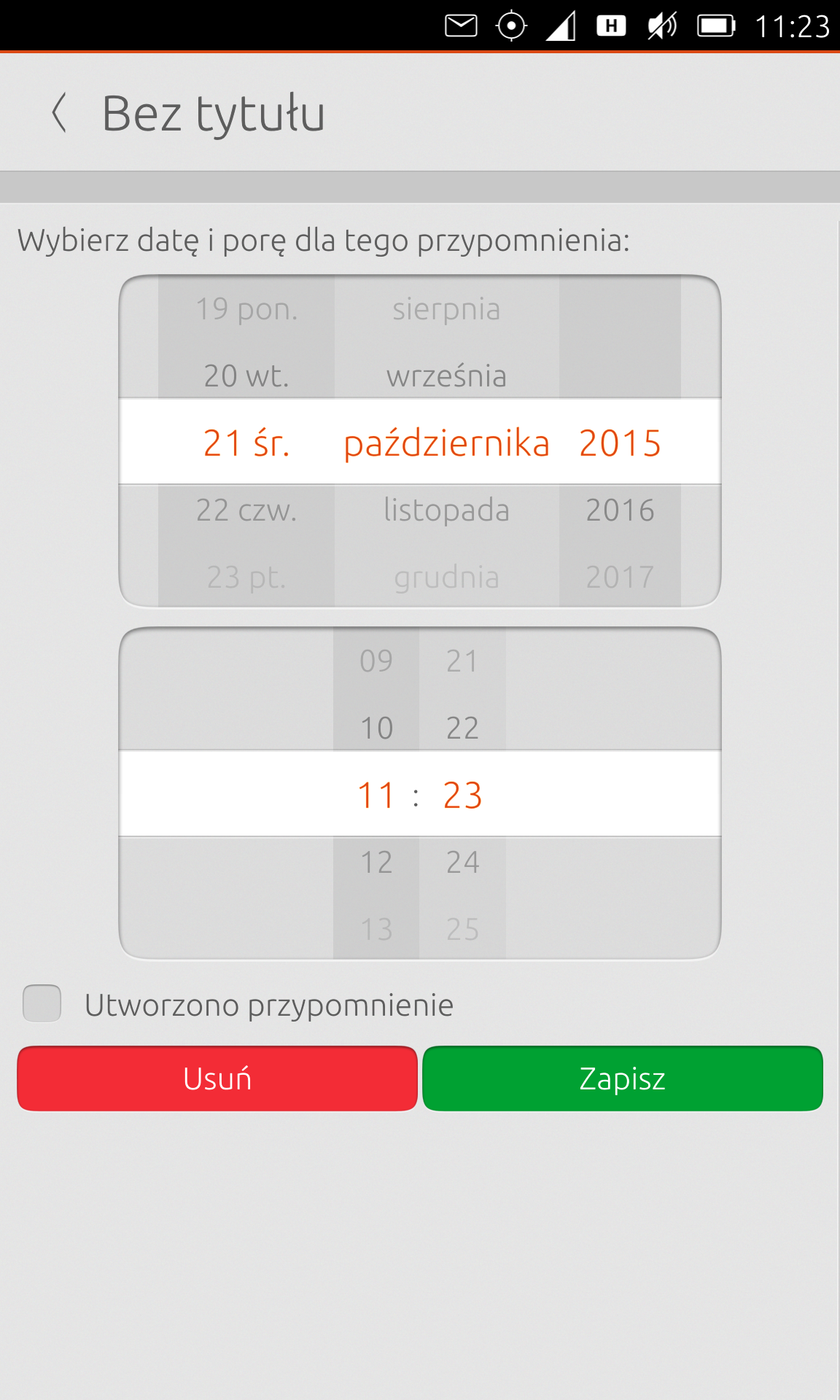The image size is (840, 1400).
Task: Choose grudnia in the month picker
Action: pyautogui.click(x=446, y=577)
